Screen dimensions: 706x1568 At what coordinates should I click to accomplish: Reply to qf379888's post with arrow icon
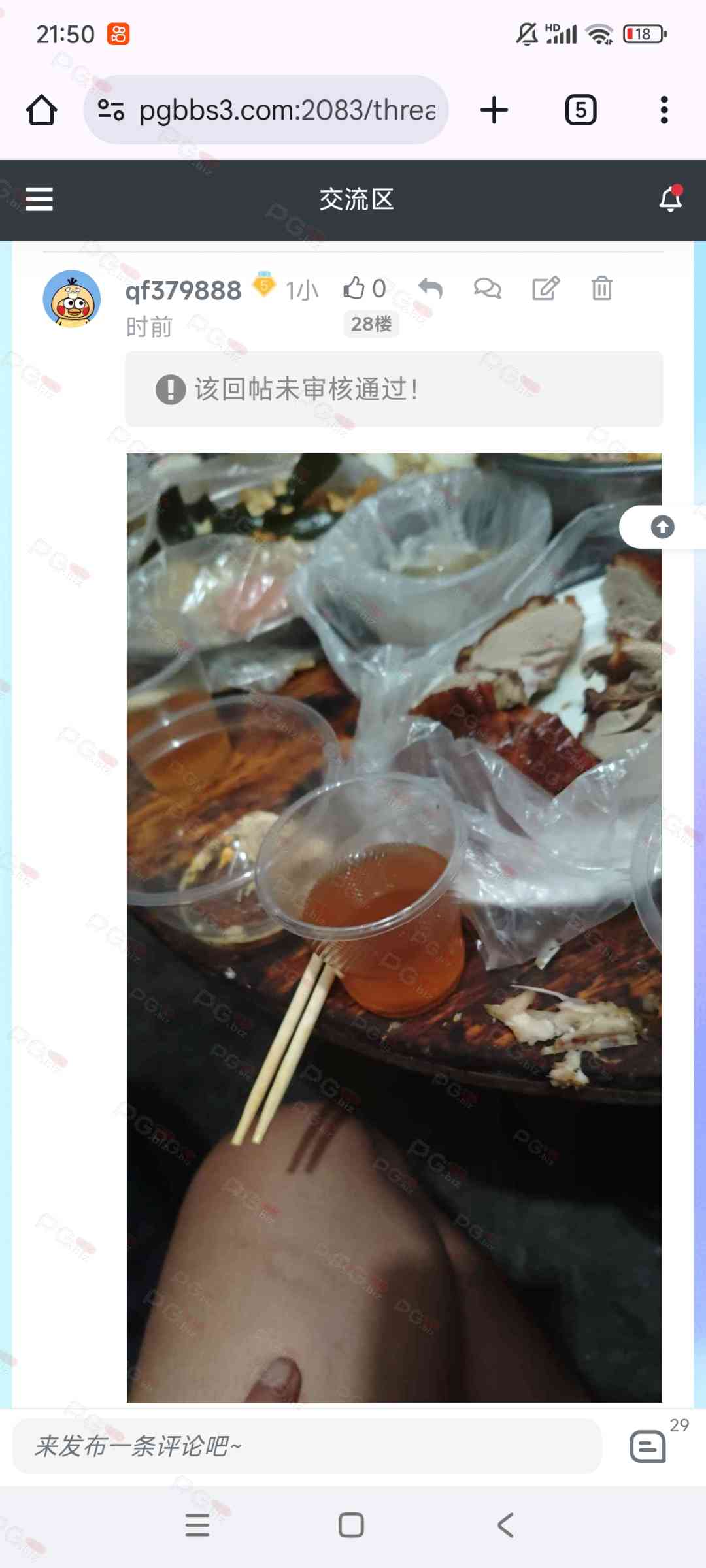[430, 288]
